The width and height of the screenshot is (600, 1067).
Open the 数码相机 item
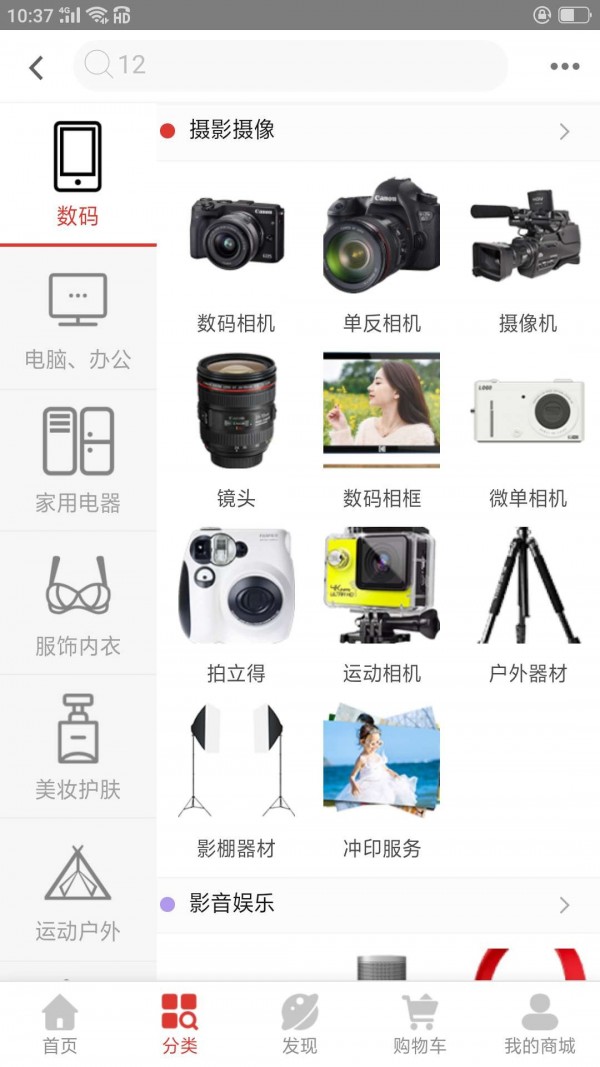(x=236, y=255)
